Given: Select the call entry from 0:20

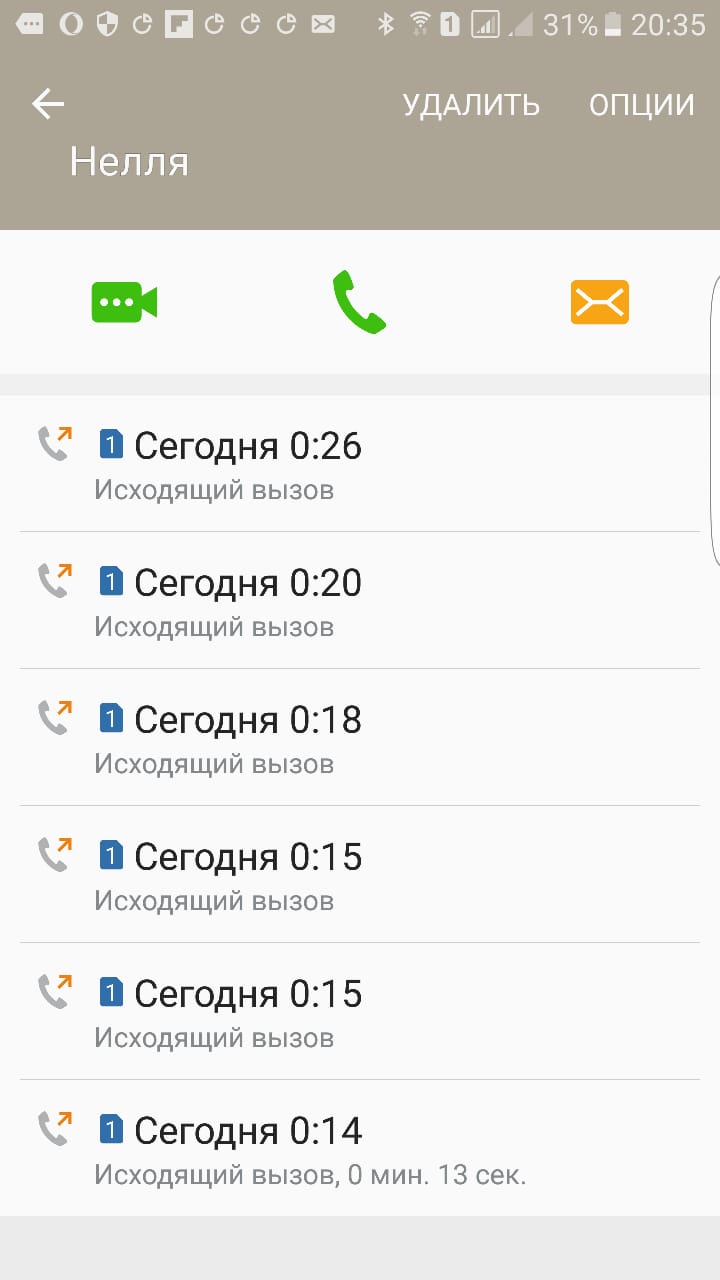Looking at the screenshot, I should (360, 600).
